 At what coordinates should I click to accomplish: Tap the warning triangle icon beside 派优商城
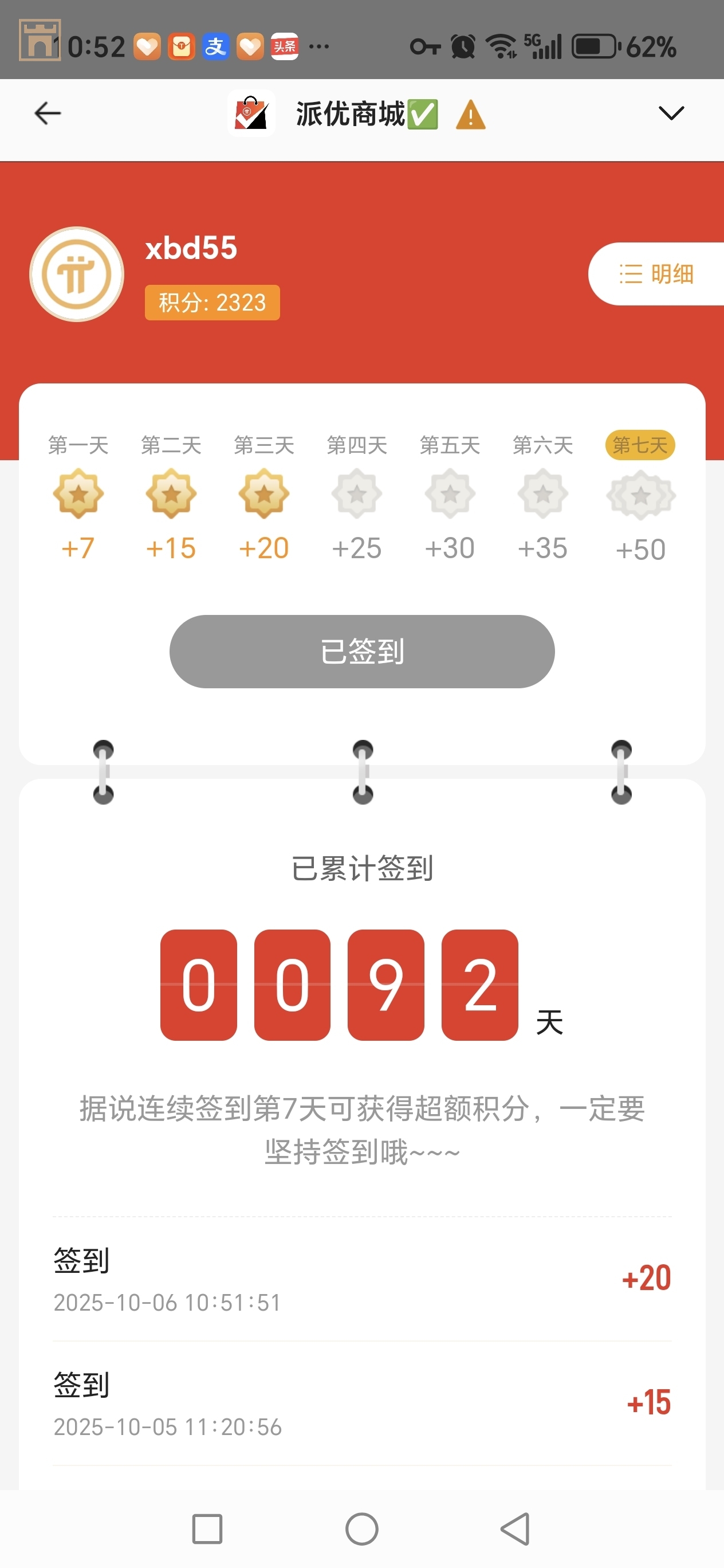[x=470, y=115]
